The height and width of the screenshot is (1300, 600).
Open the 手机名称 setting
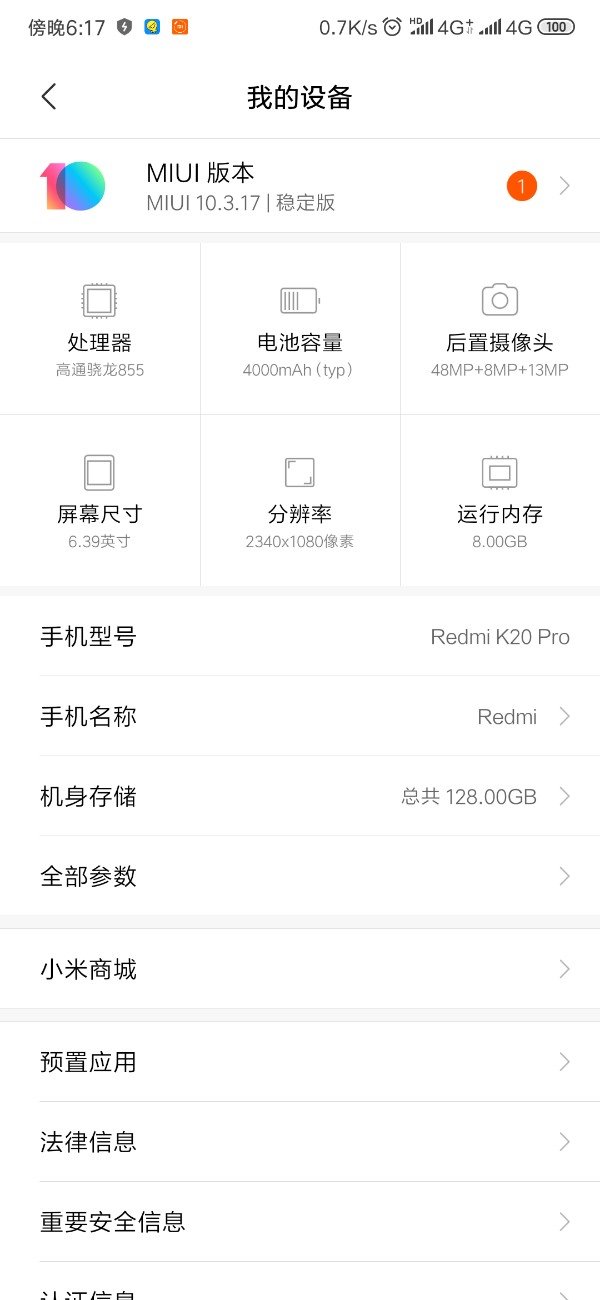pos(300,716)
